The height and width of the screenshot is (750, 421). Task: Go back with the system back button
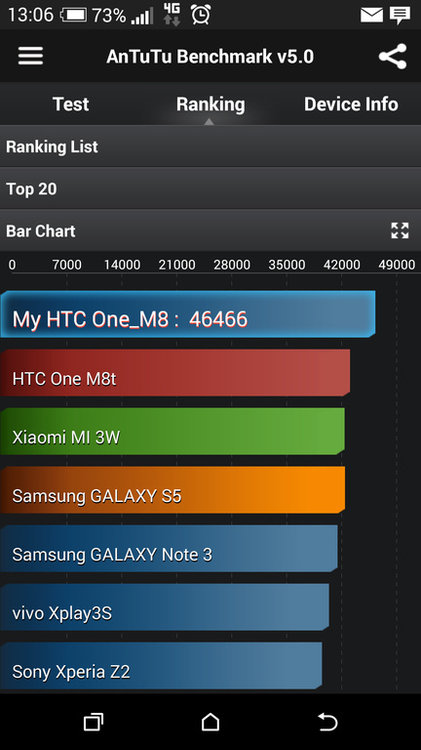tap(328, 722)
